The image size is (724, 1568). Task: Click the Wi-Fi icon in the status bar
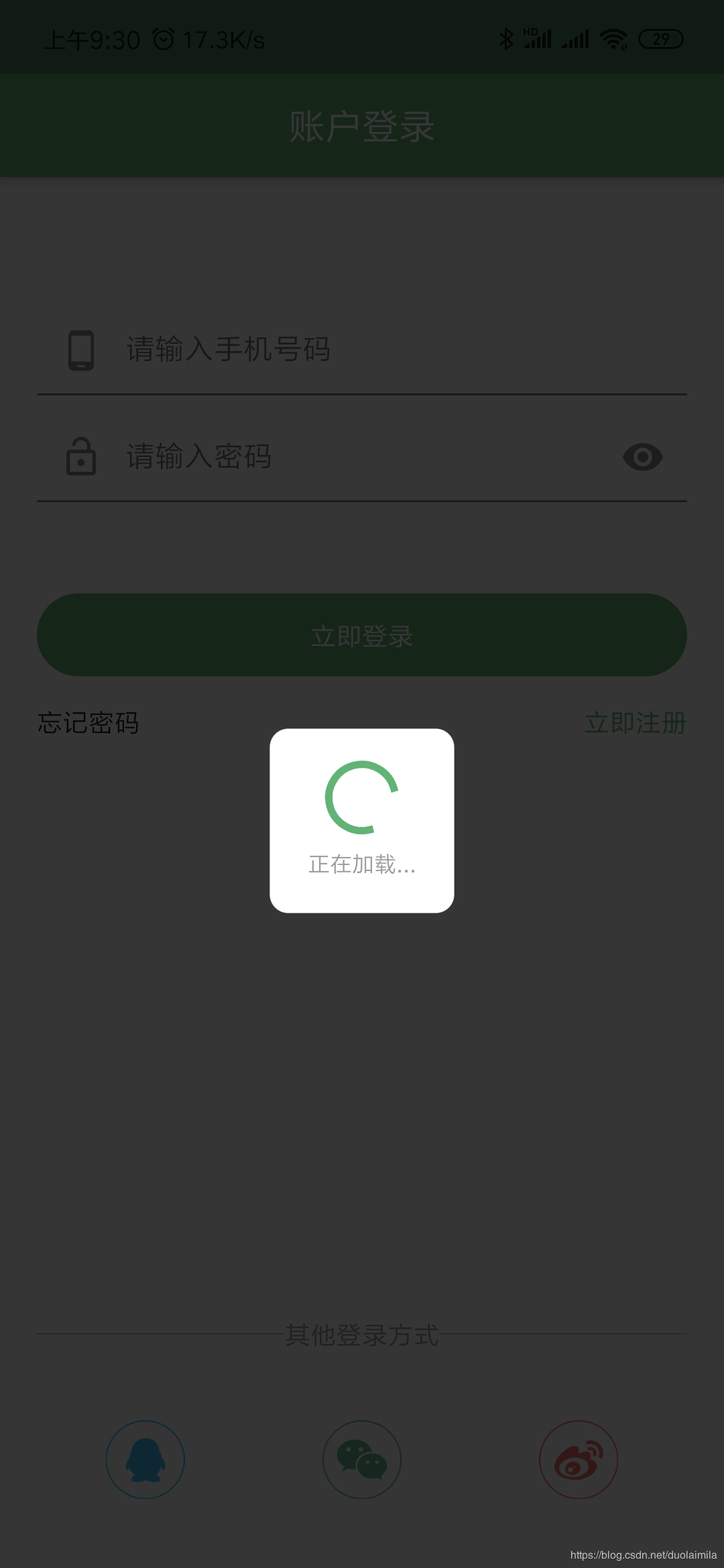click(614, 38)
